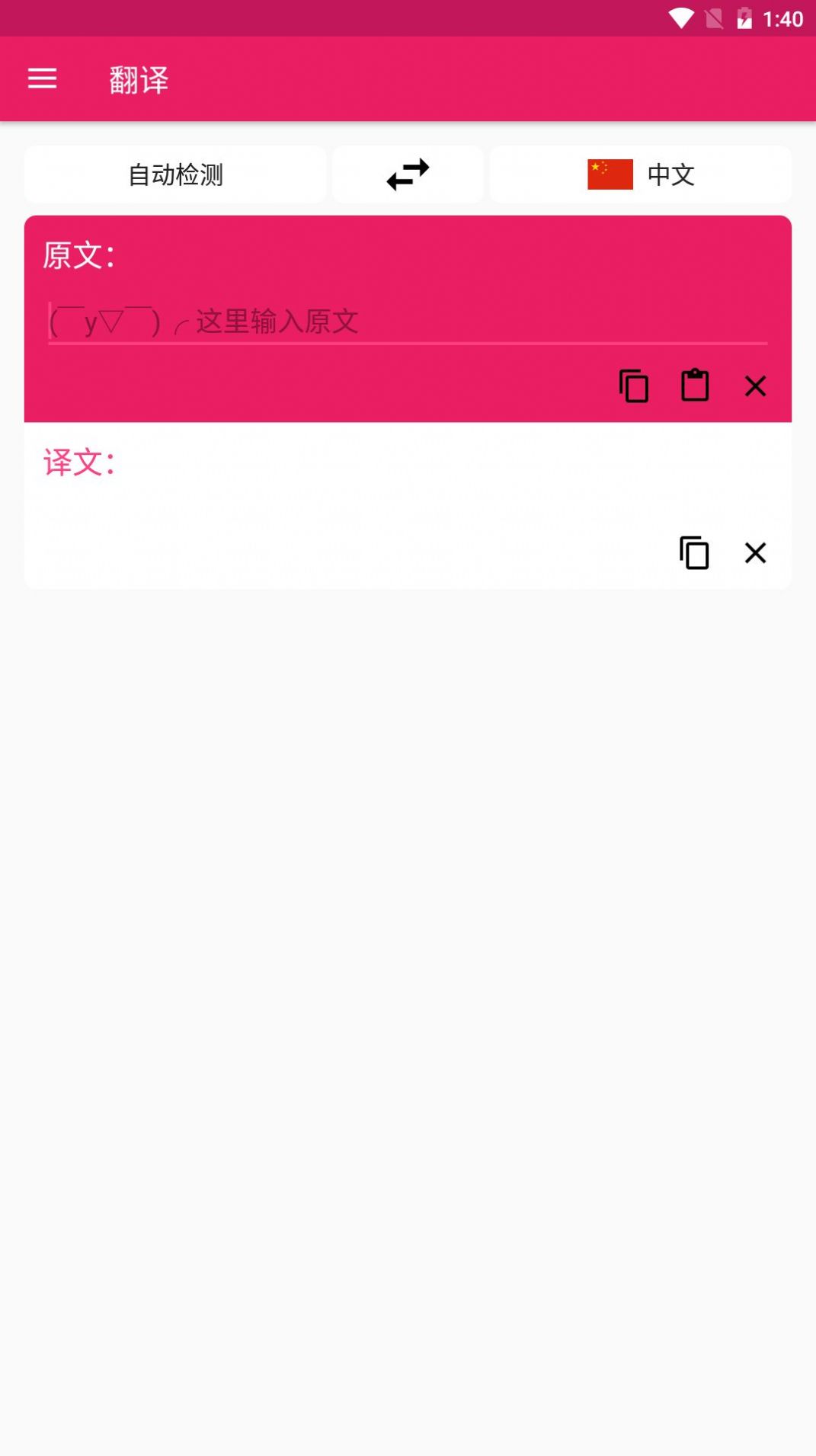
Task: Paste clipboard into the 原文 field
Action: click(x=695, y=386)
